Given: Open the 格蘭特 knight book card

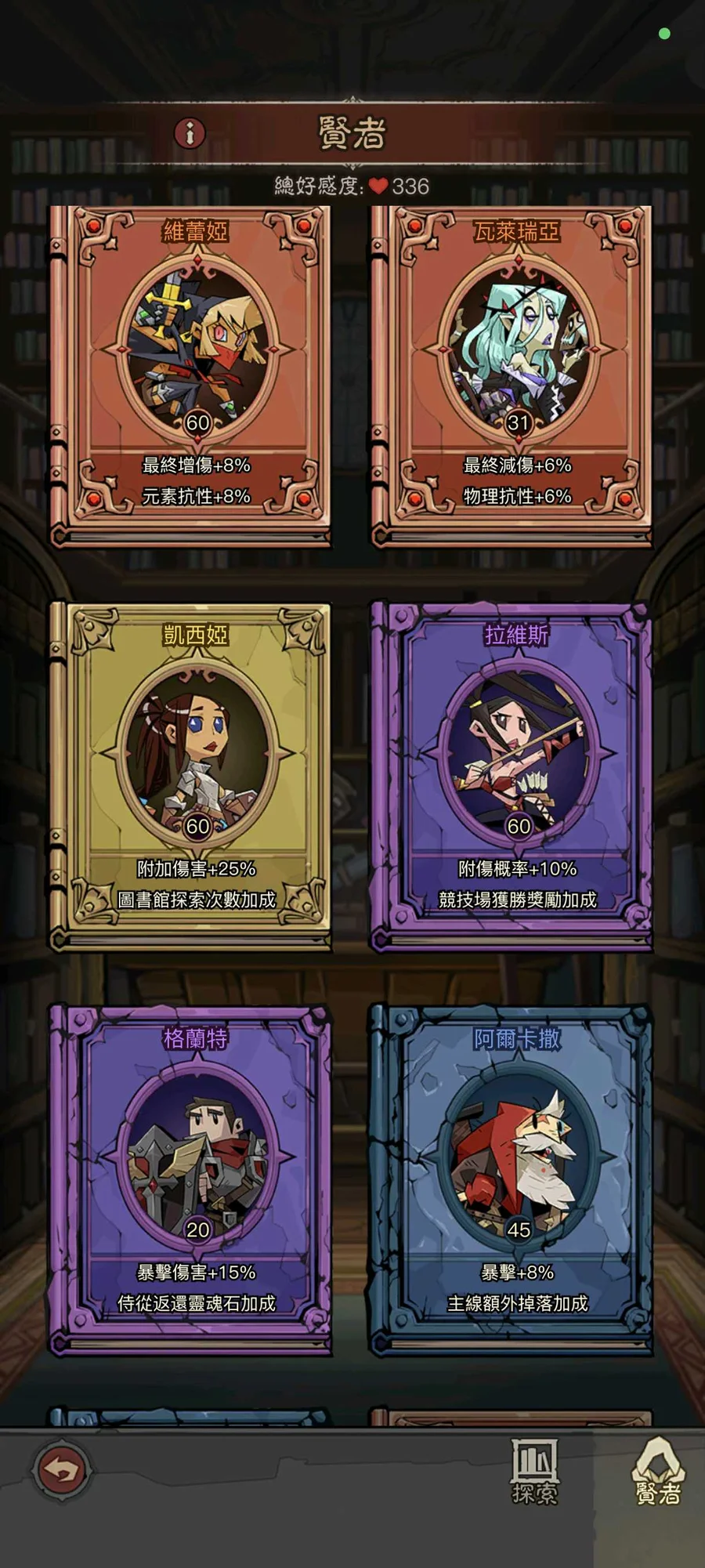Looking at the screenshot, I should 190,1180.
